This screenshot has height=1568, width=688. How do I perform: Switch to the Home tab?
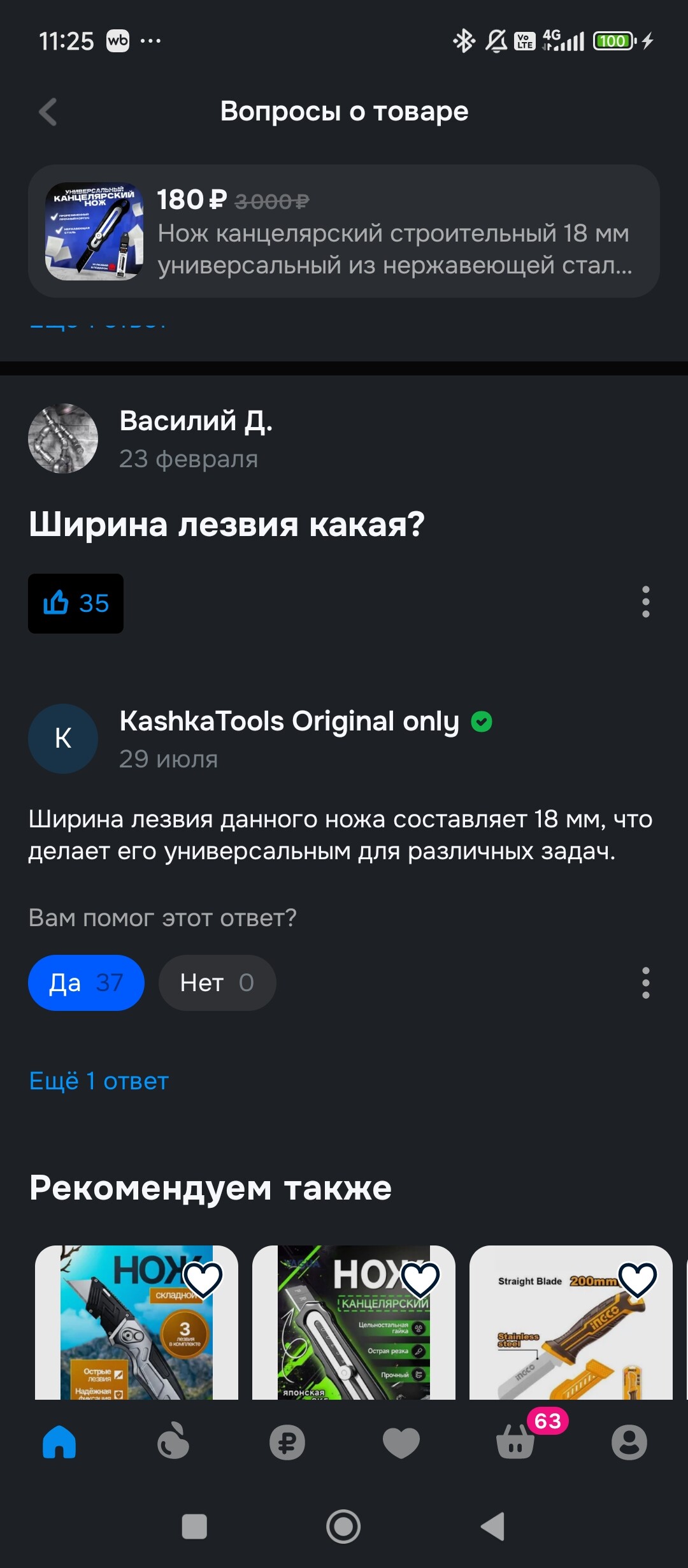pos(59,1443)
